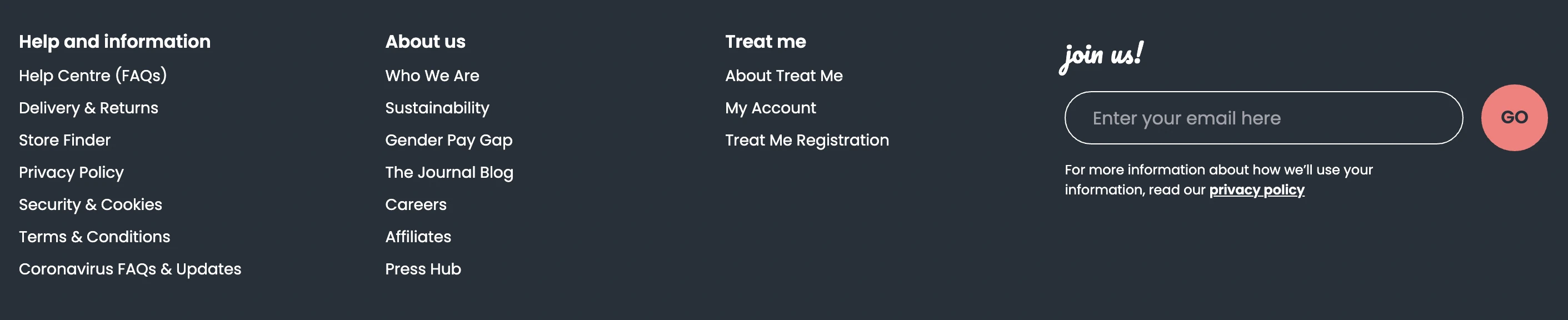Open the underlined privacy policy link
This screenshot has height=320, width=1568.
coord(1256,190)
